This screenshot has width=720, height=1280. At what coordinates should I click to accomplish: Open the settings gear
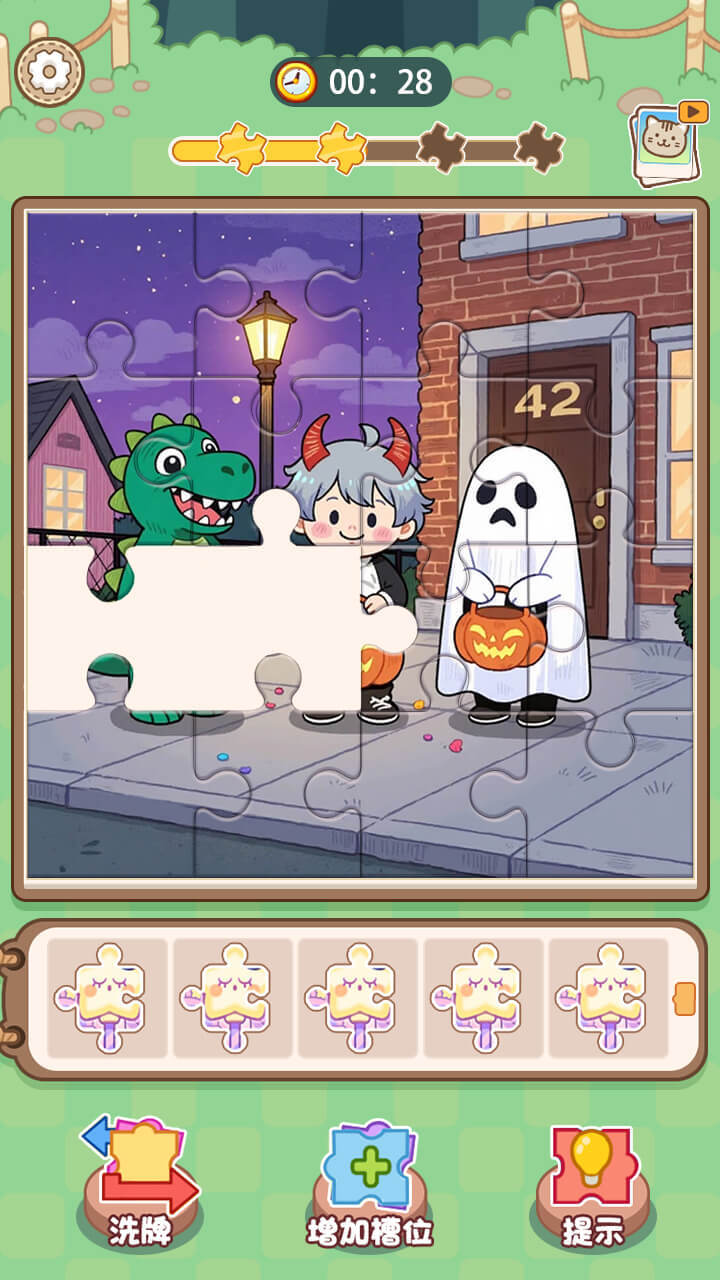(x=48, y=71)
